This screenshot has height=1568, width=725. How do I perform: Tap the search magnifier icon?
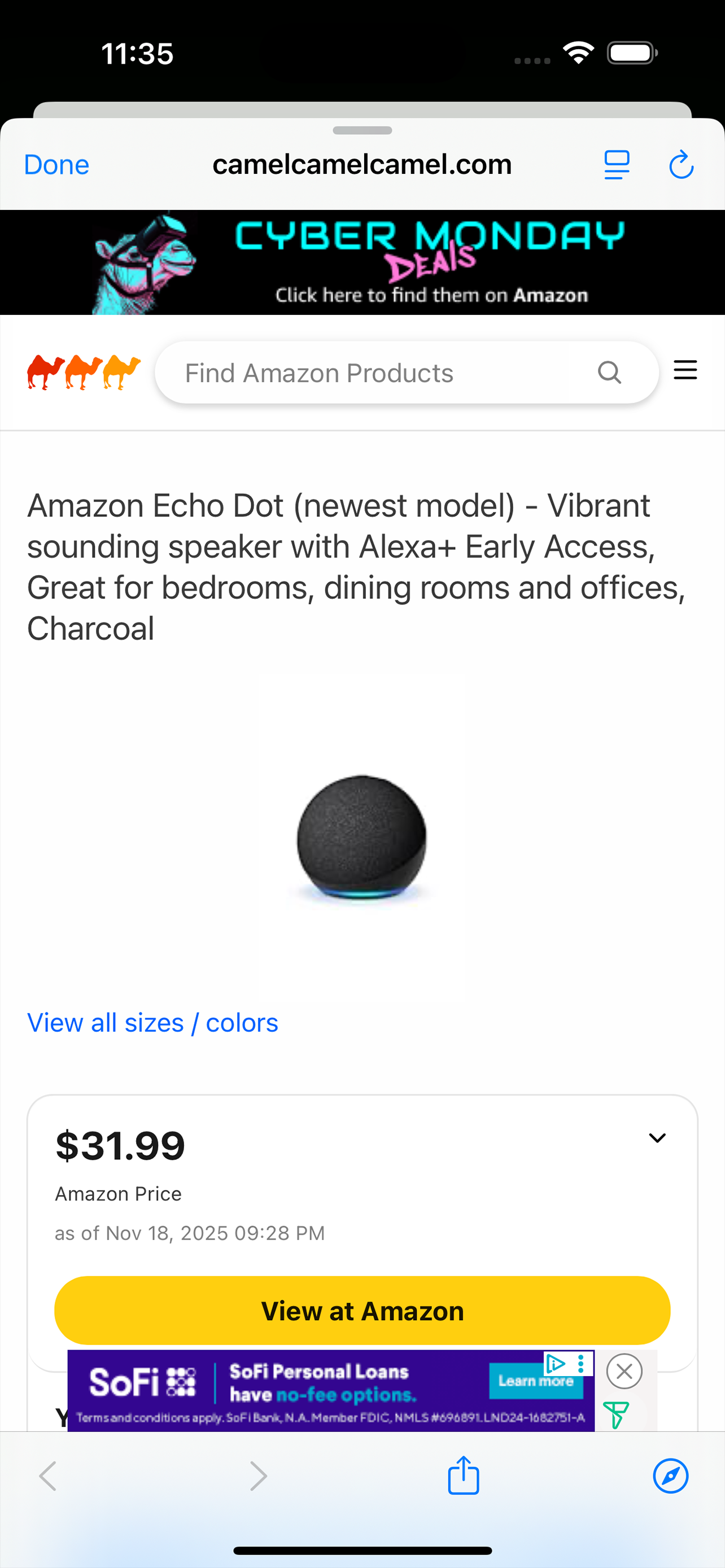tap(609, 372)
